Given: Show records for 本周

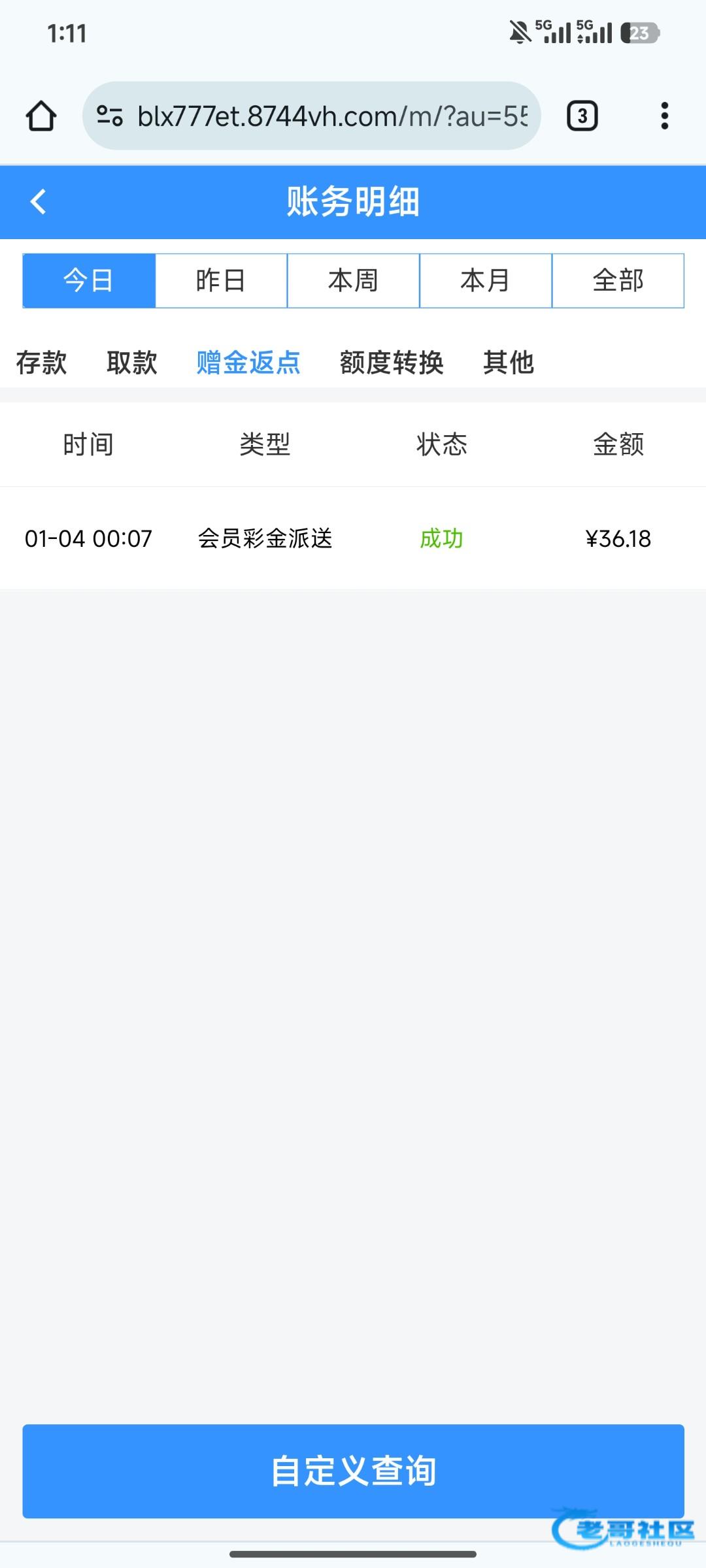Looking at the screenshot, I should pyautogui.click(x=353, y=281).
